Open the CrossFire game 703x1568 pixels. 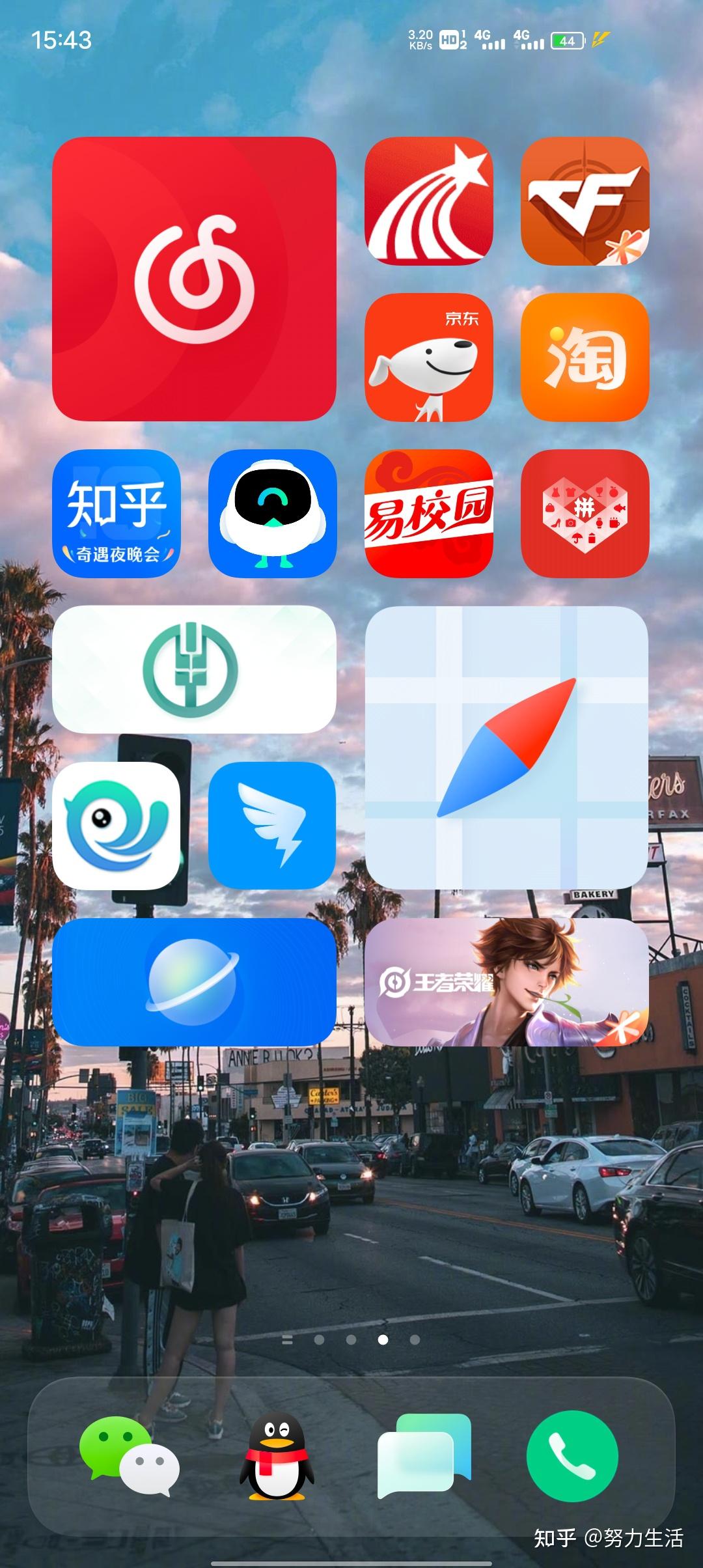point(585,201)
